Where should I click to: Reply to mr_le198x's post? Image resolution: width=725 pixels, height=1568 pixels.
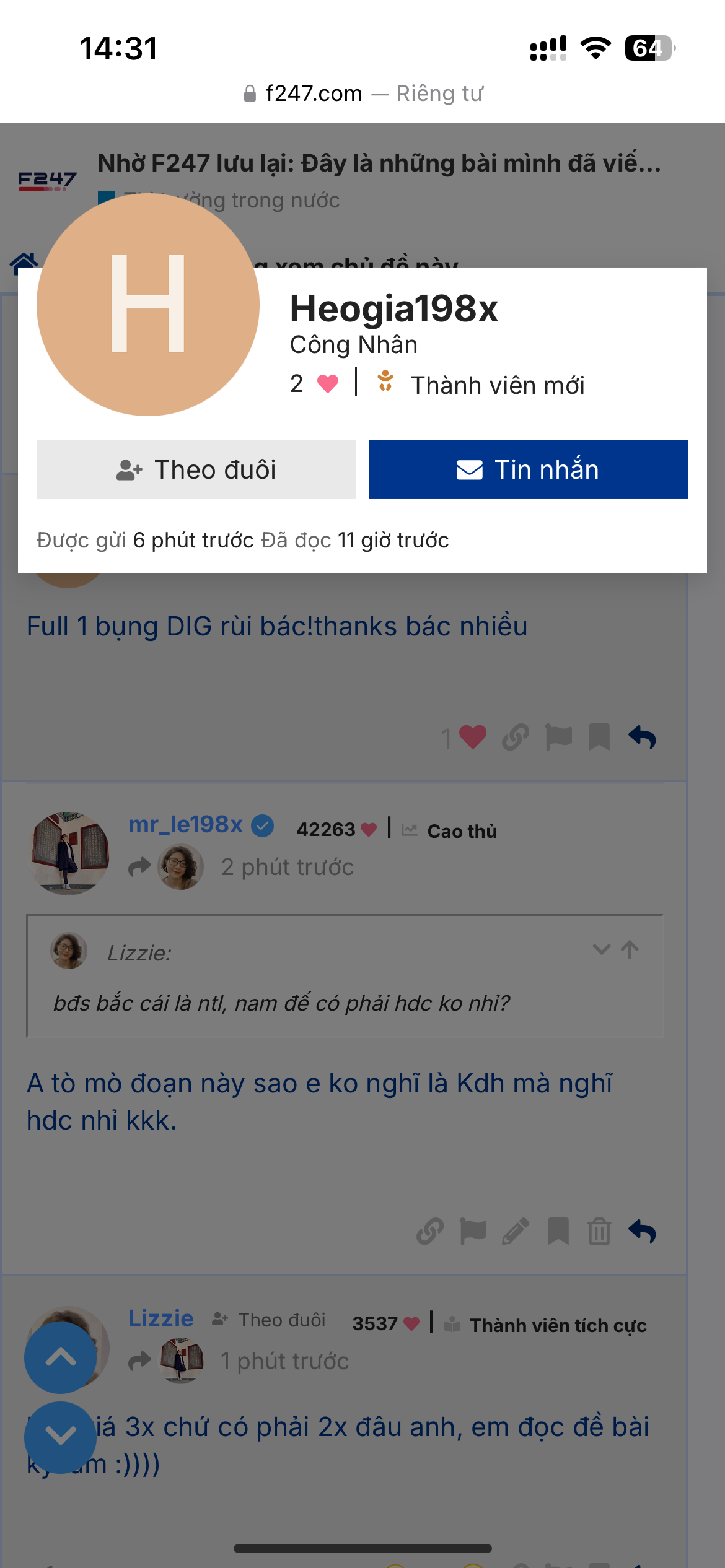(x=642, y=1231)
